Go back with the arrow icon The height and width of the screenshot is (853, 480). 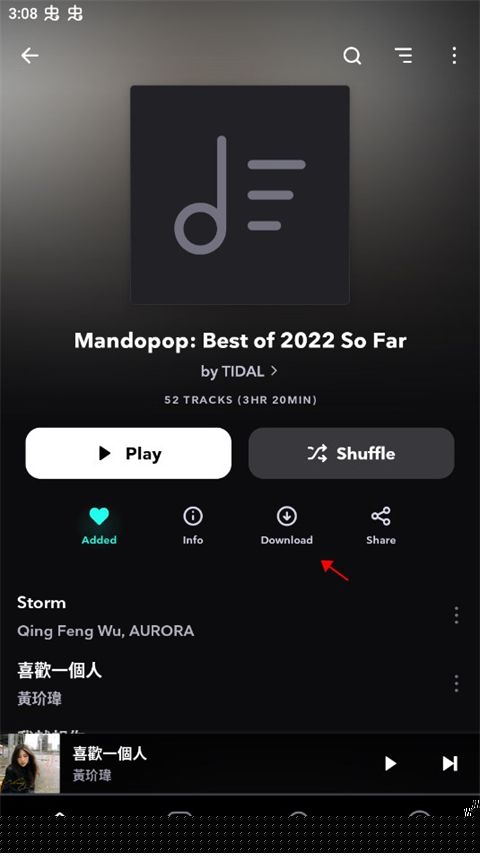[29, 55]
